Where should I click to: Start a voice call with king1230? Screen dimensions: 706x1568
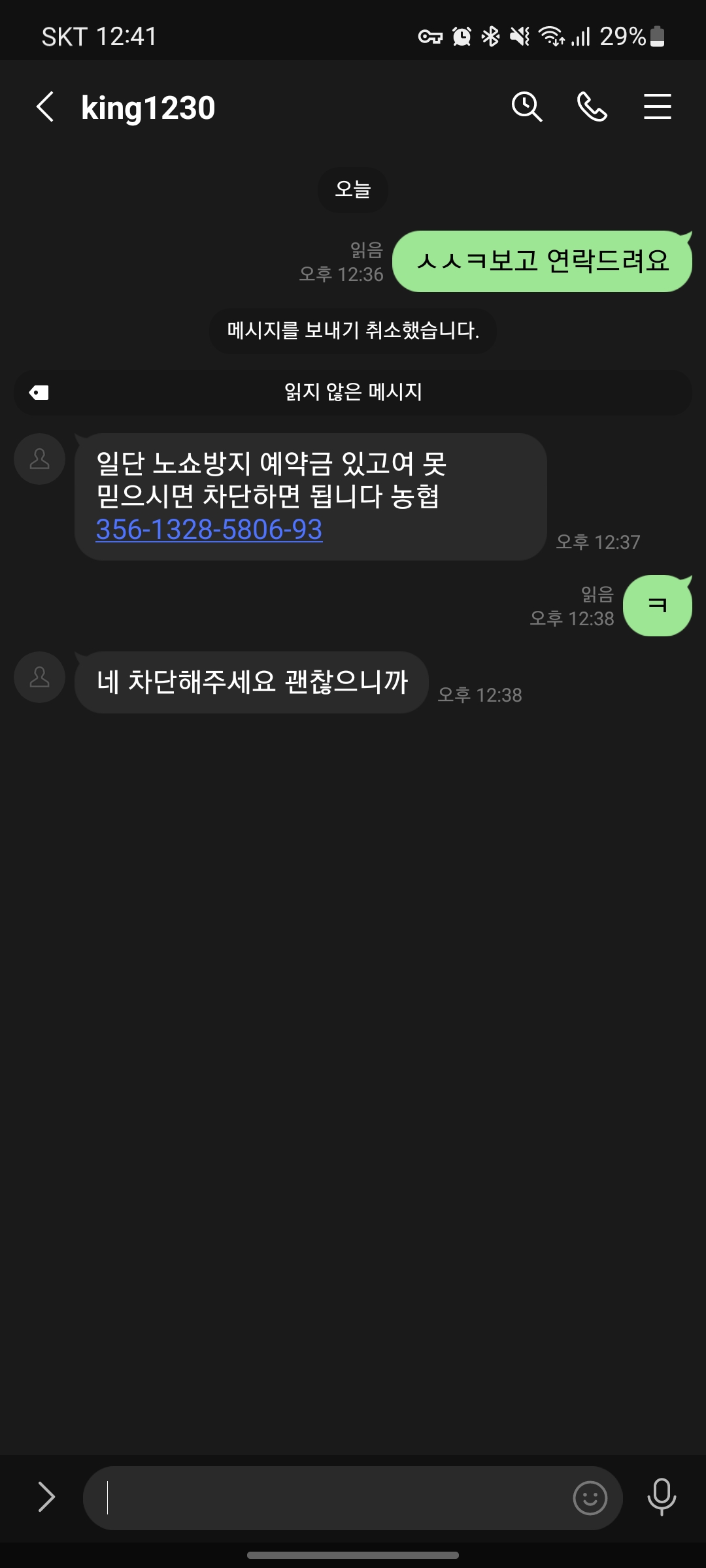pyautogui.click(x=592, y=106)
